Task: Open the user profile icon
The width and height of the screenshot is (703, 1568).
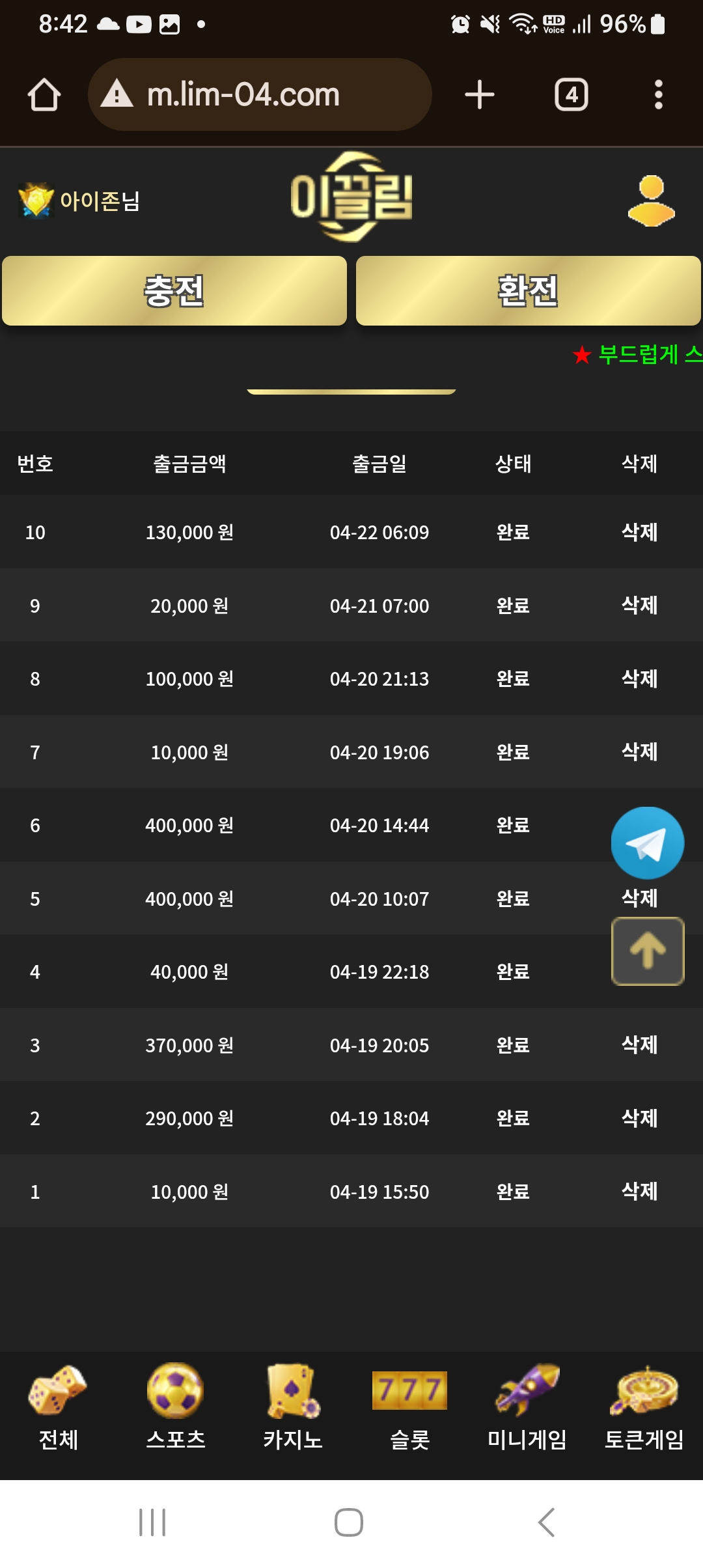Action: pos(651,201)
